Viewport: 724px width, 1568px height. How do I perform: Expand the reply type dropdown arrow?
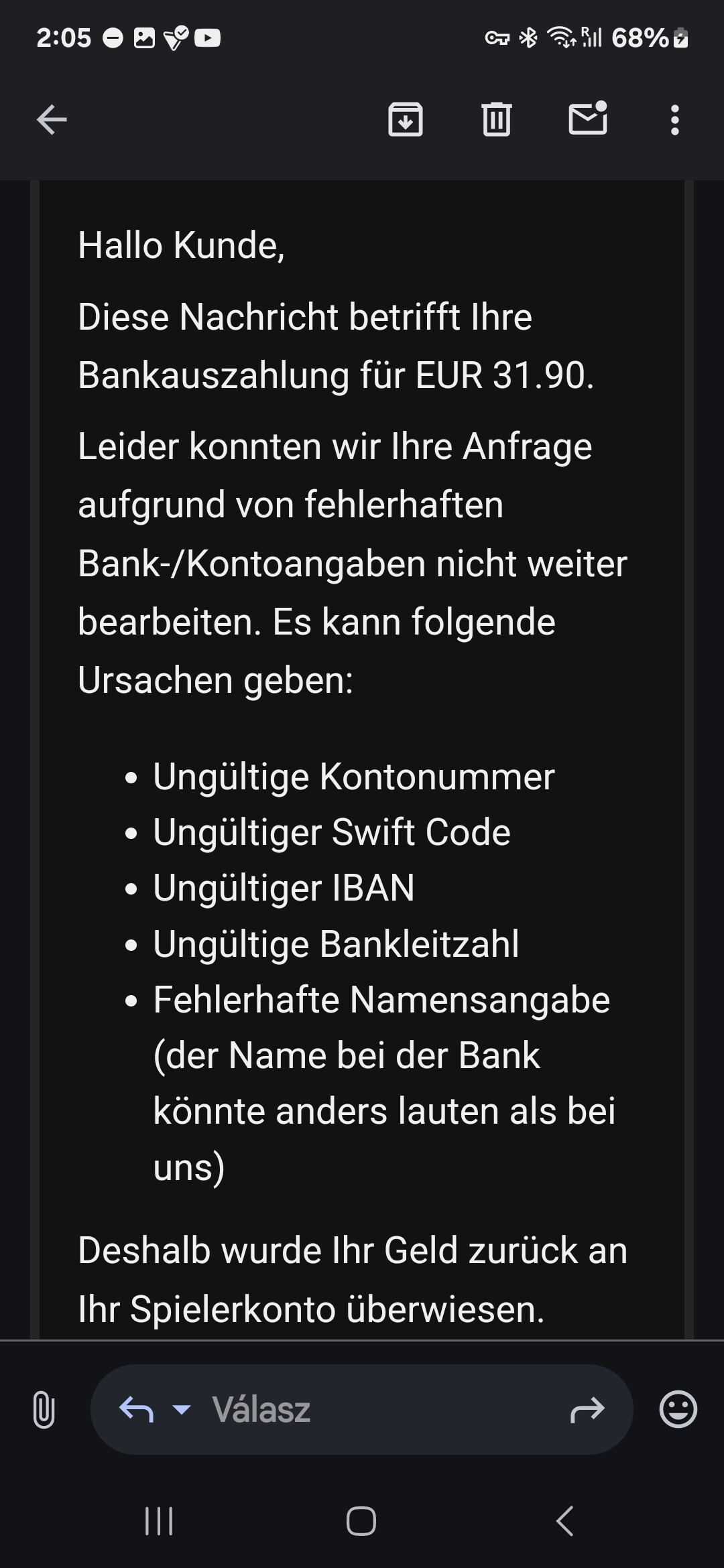182,1409
